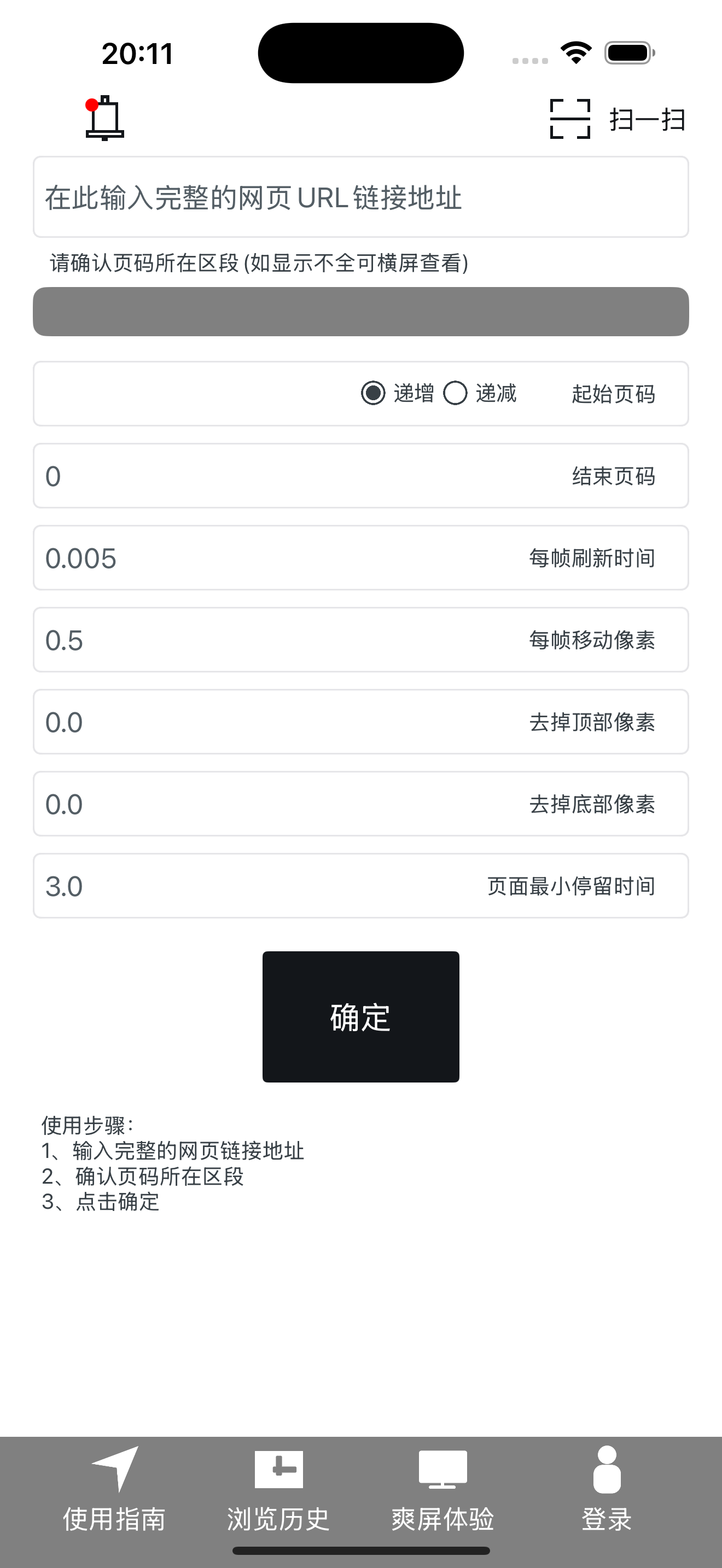Edit the 去掉顶部像素 field
Viewport: 722px width, 1568px height.
pos(361,722)
